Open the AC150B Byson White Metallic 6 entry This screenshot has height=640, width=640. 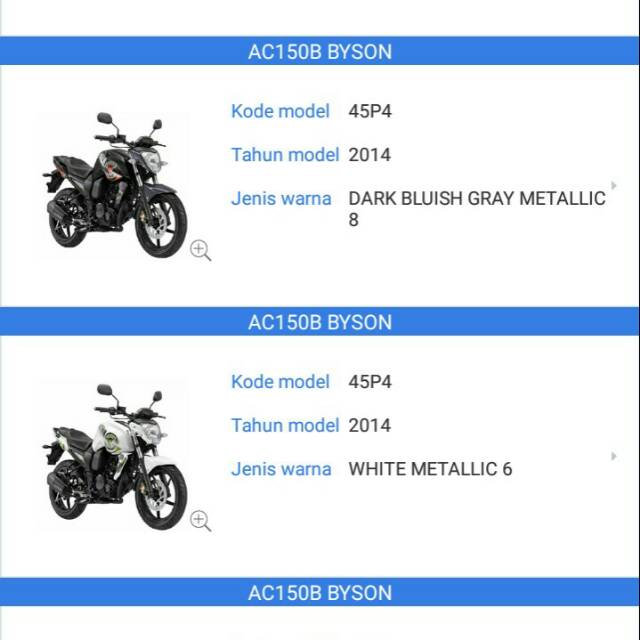[614, 457]
